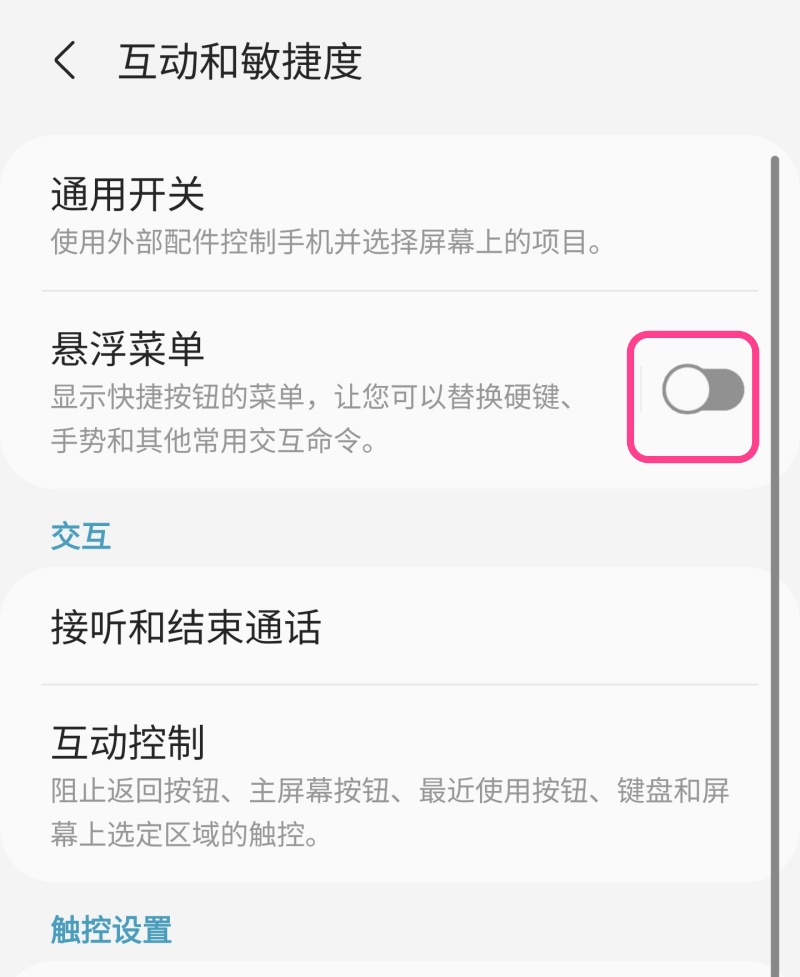Image resolution: width=800 pixels, height=977 pixels.
Task: Turn on the 悬浮菜单 switch
Action: click(x=703, y=391)
